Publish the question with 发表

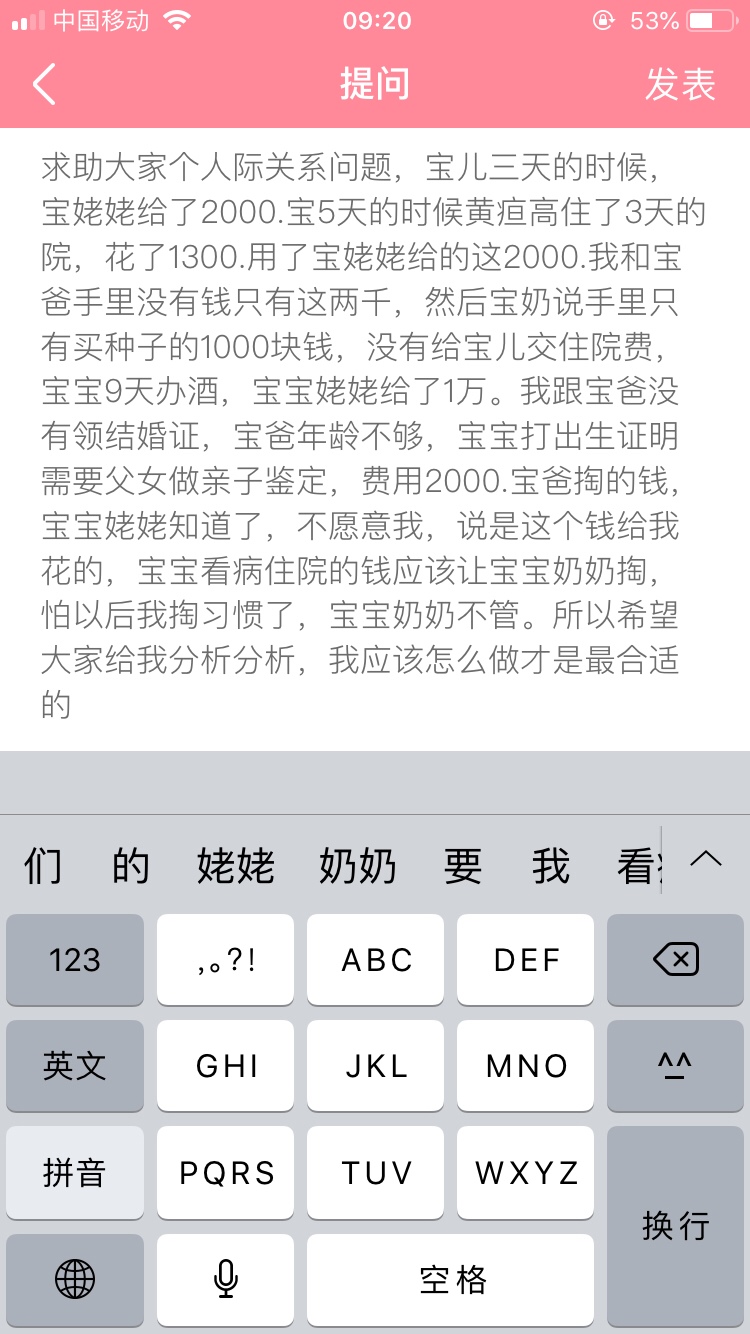(680, 85)
